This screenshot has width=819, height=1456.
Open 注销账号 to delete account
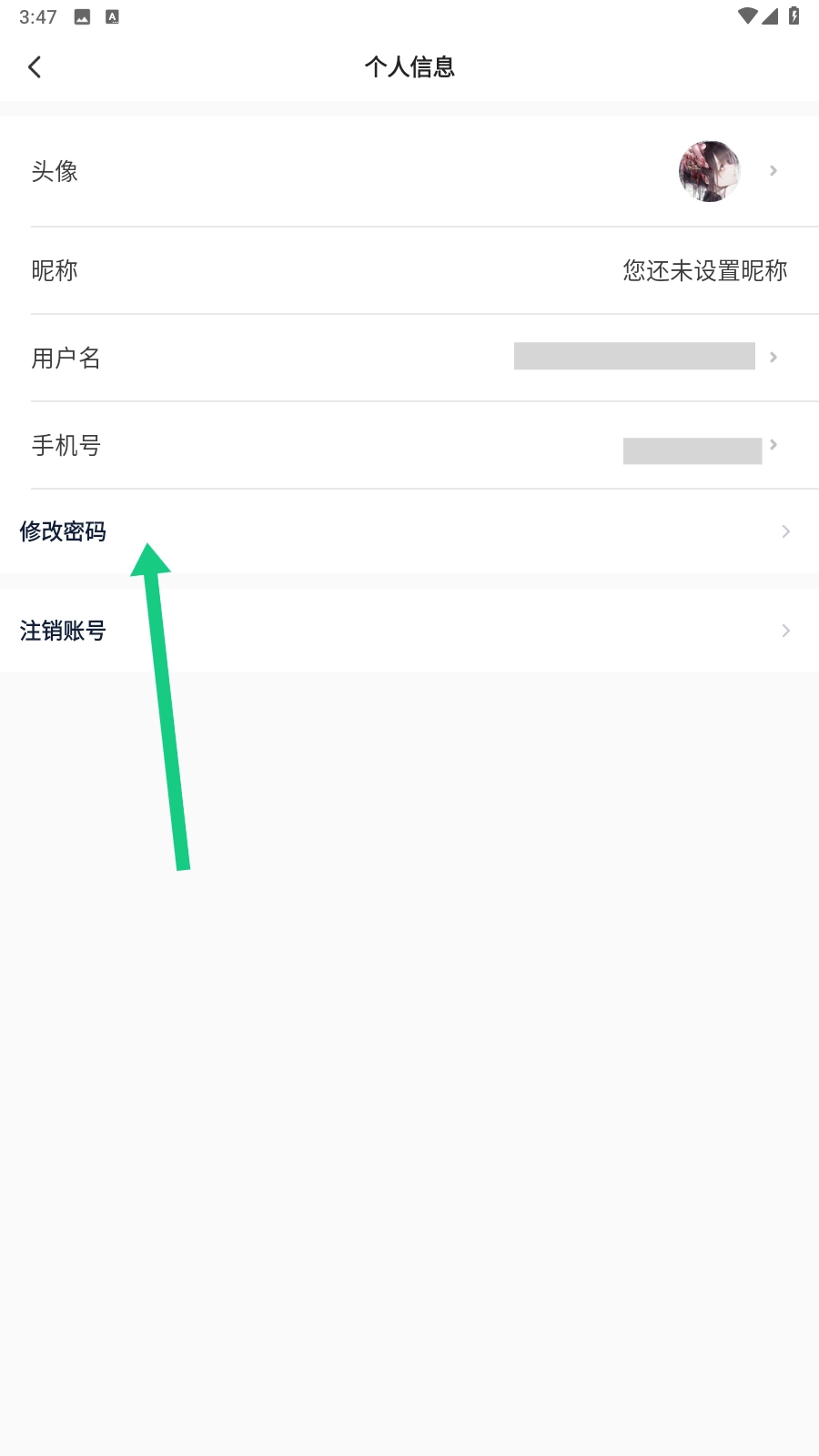click(409, 631)
